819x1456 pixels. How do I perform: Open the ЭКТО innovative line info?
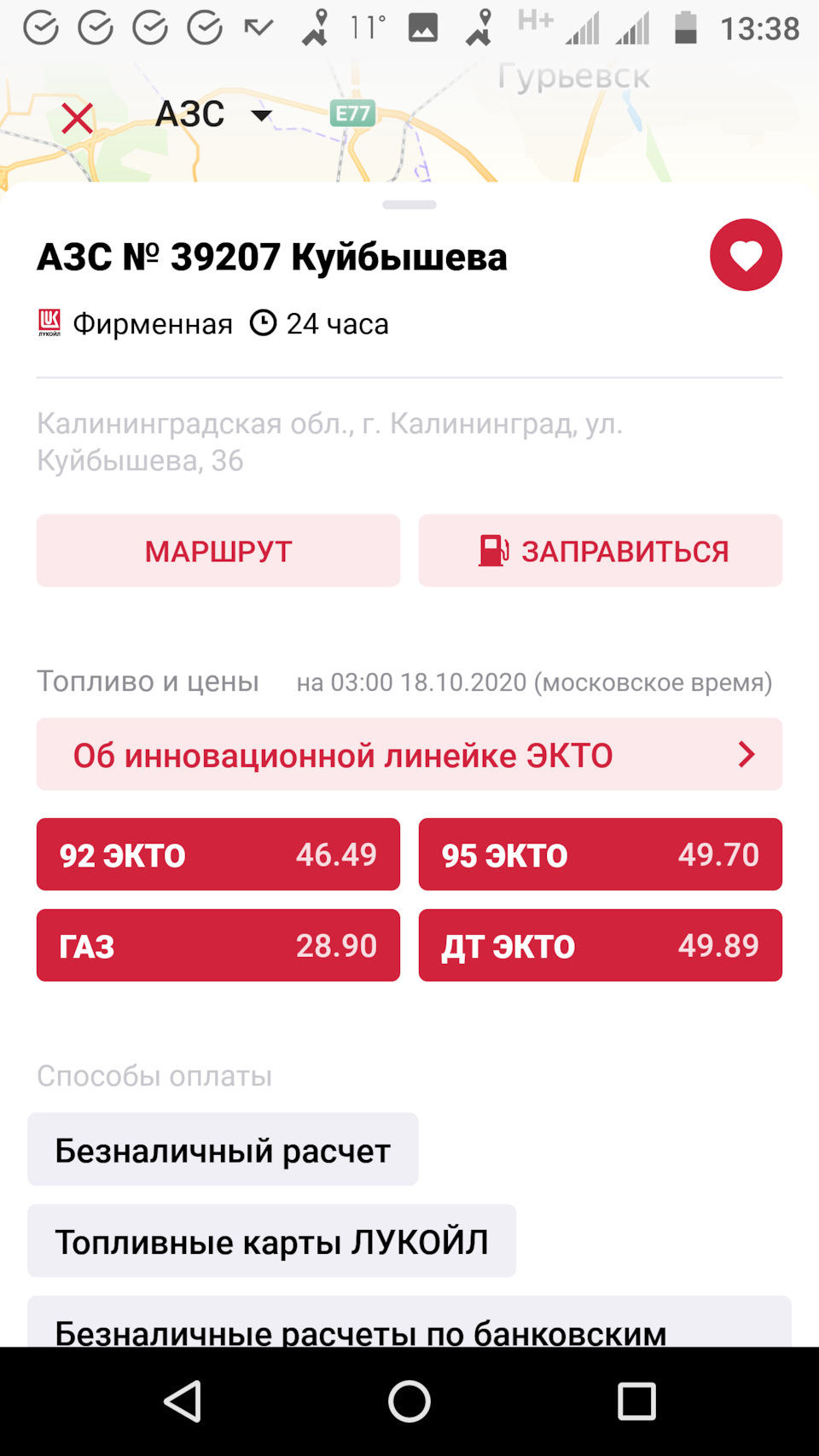[409, 755]
